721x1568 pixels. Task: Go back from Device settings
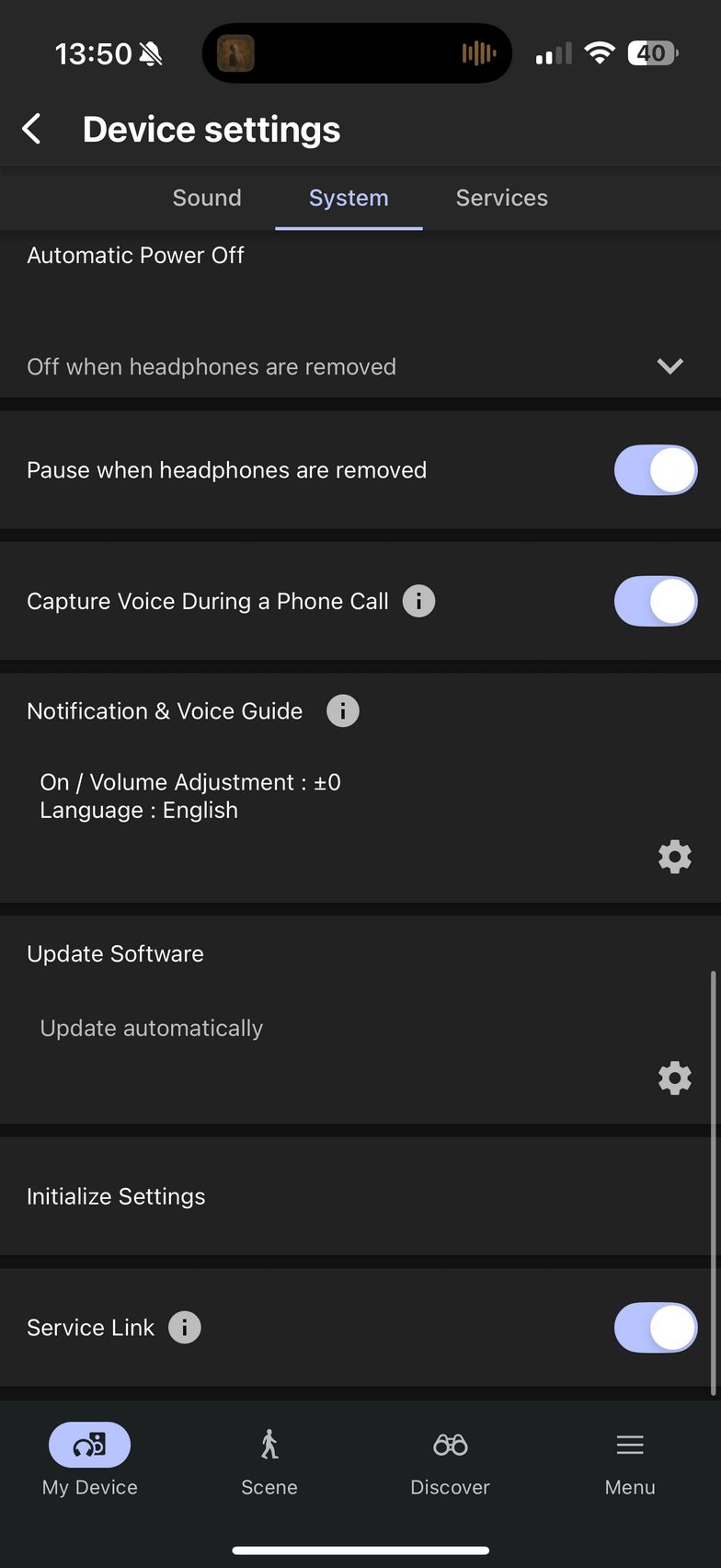pyautogui.click(x=32, y=129)
